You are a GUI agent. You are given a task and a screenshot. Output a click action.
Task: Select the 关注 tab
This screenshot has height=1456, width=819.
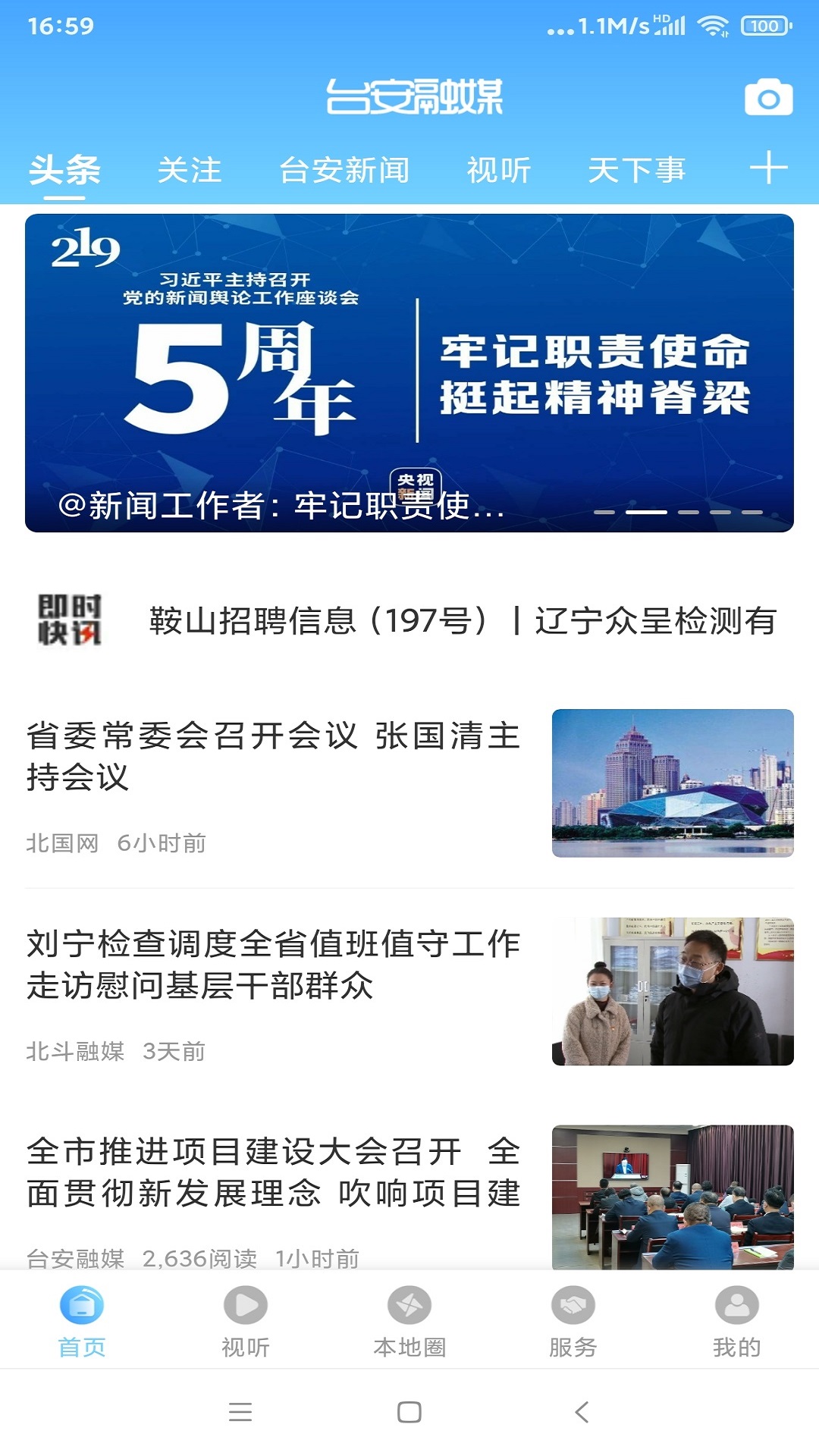coord(190,171)
